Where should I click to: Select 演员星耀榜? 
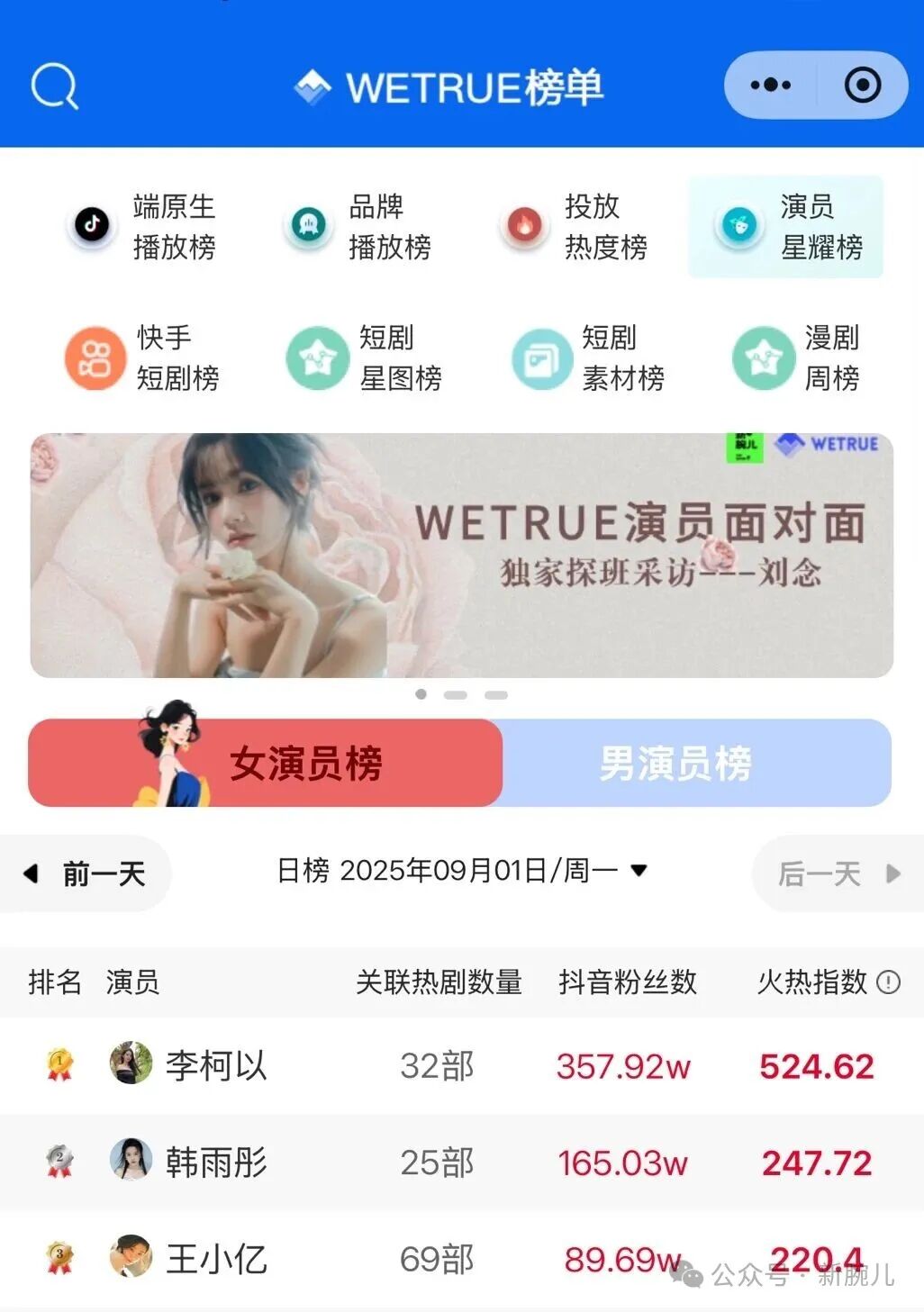[786, 226]
